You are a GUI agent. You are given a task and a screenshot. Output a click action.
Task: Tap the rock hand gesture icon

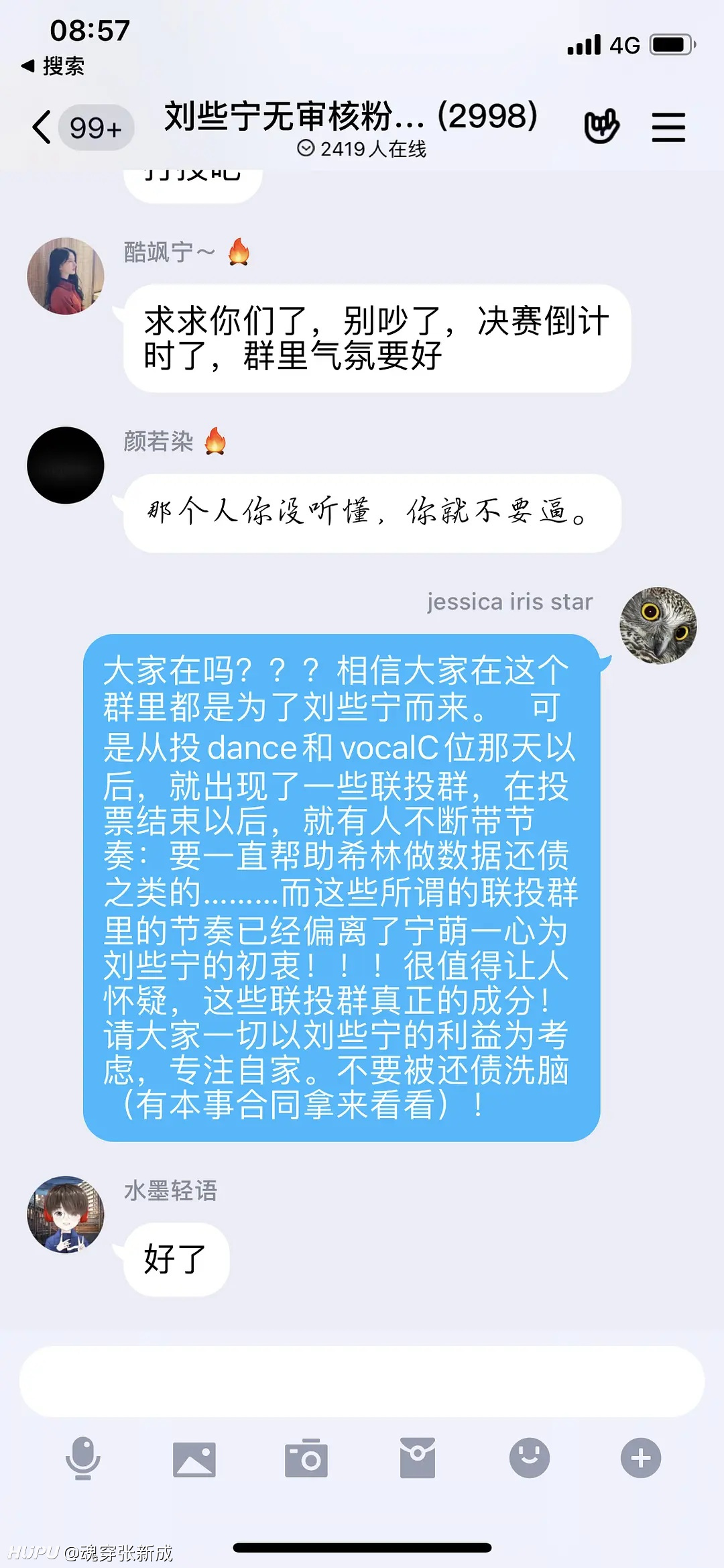(601, 126)
